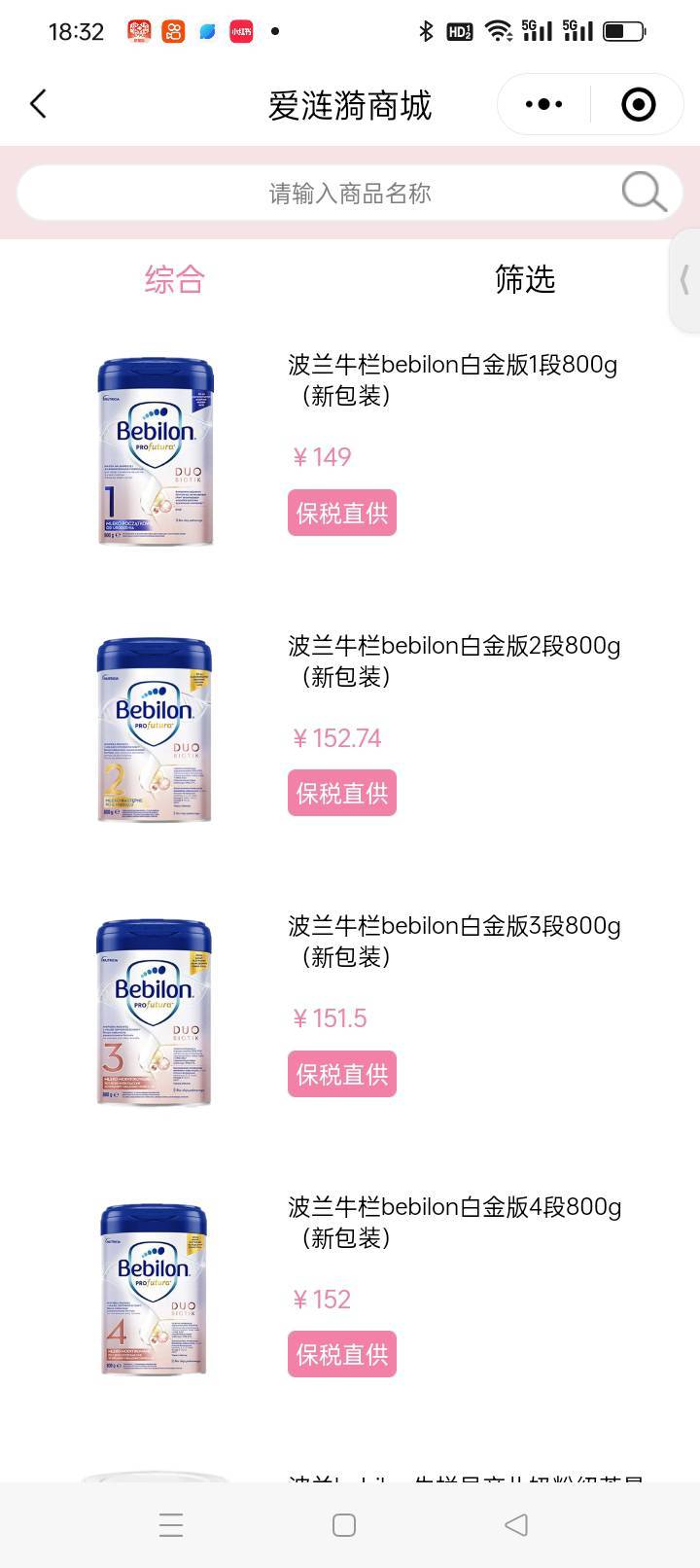Go to the home screen via system button

[x=344, y=1524]
